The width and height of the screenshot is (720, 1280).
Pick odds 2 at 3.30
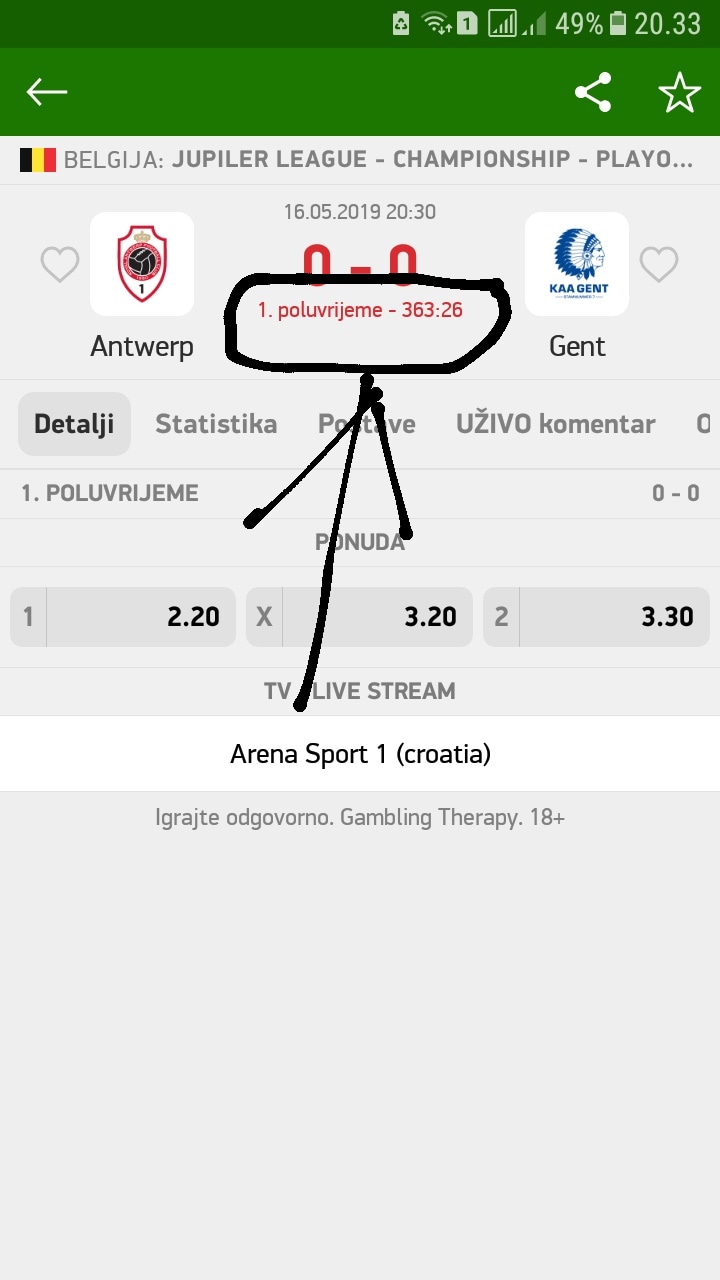click(x=596, y=616)
